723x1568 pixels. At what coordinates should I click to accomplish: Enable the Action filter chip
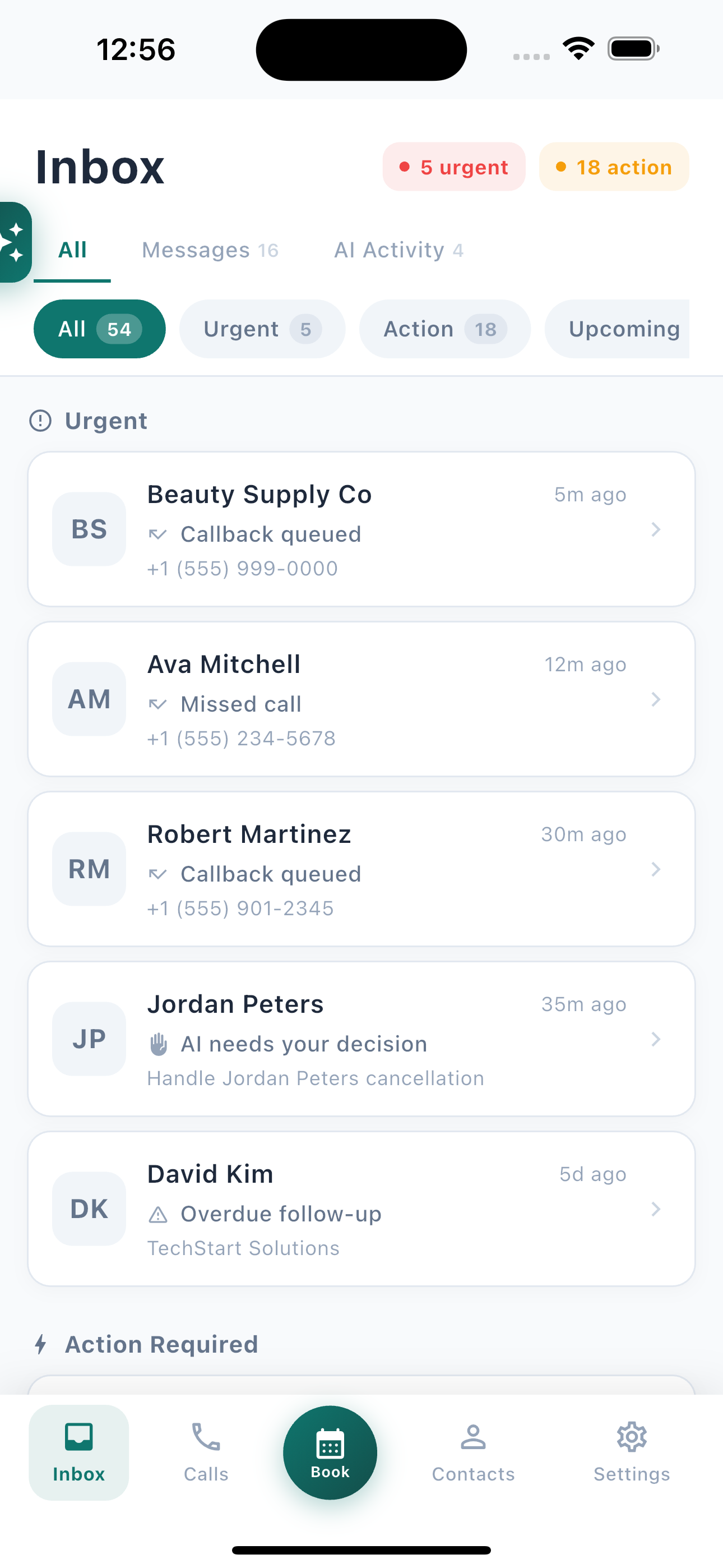[444, 329]
